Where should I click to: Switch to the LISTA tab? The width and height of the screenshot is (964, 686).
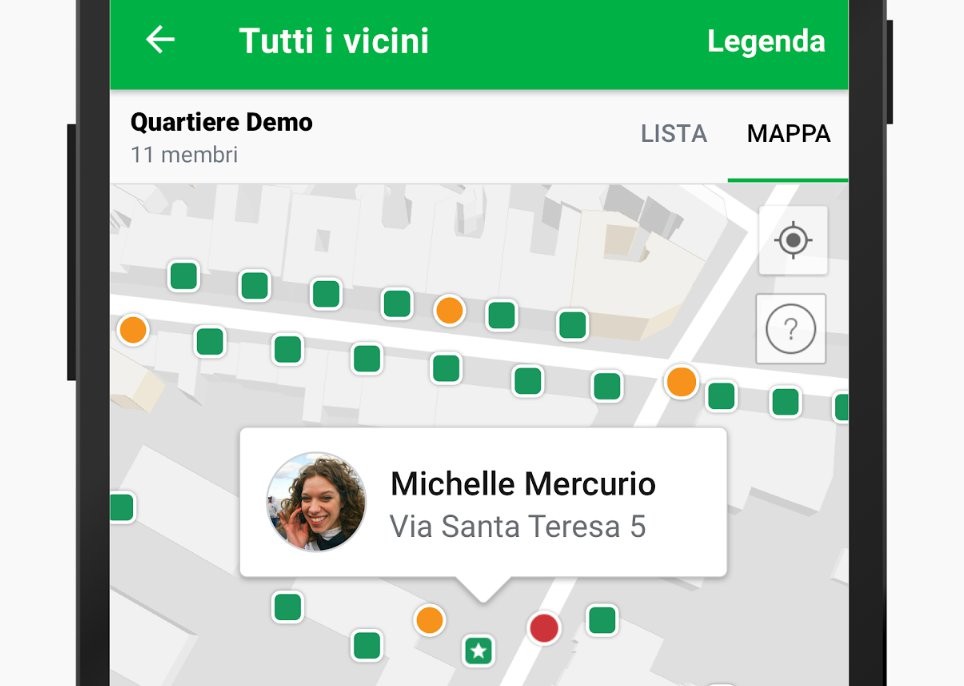pyautogui.click(x=673, y=134)
